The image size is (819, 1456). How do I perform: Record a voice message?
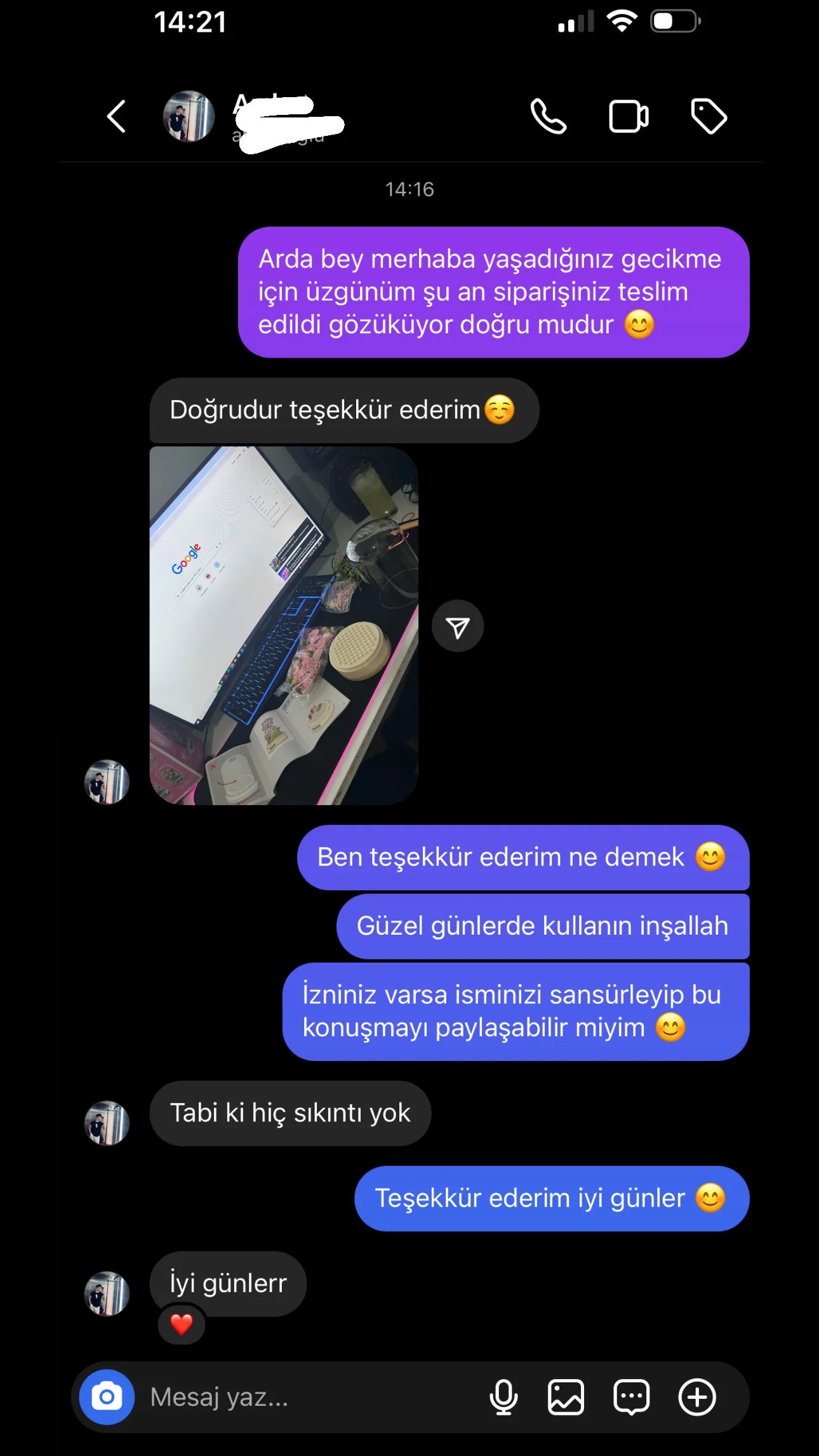[503, 1397]
